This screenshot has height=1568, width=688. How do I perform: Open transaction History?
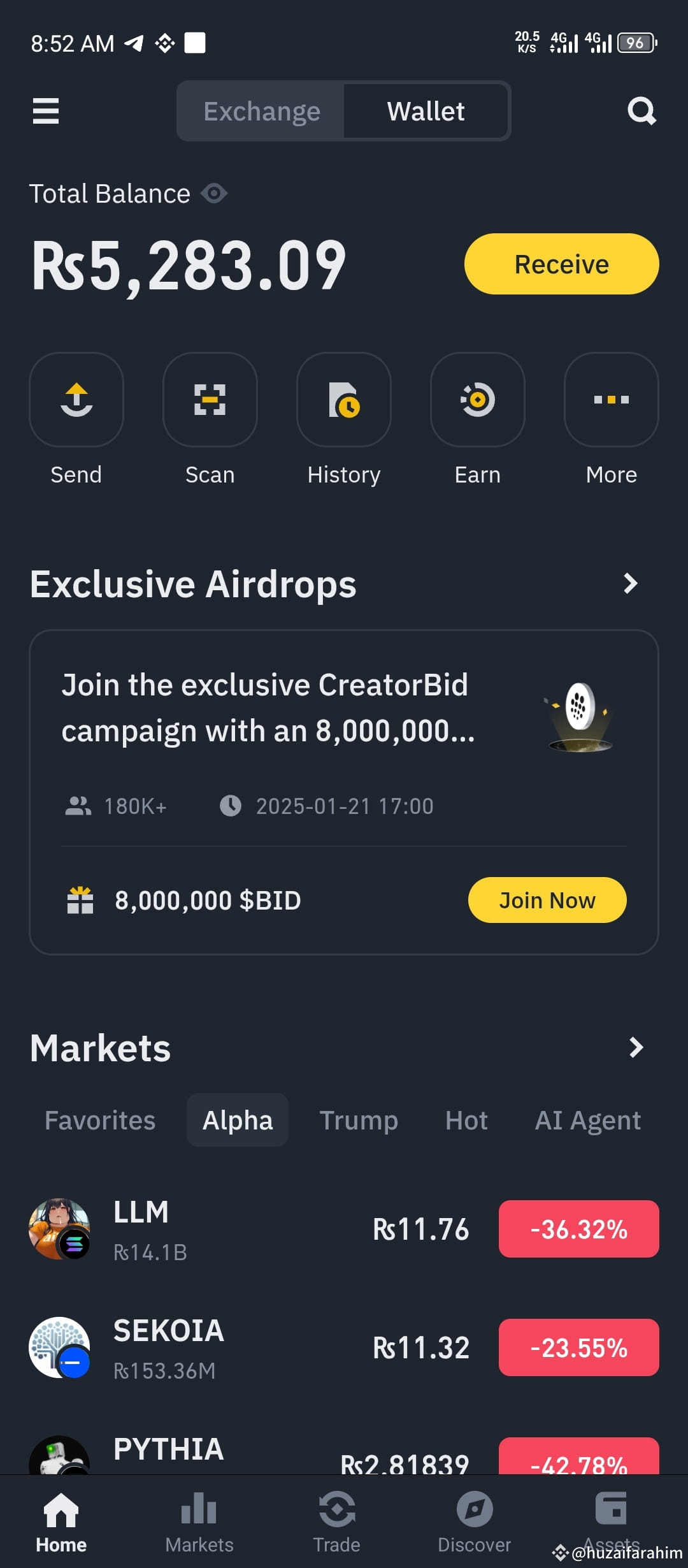point(343,400)
